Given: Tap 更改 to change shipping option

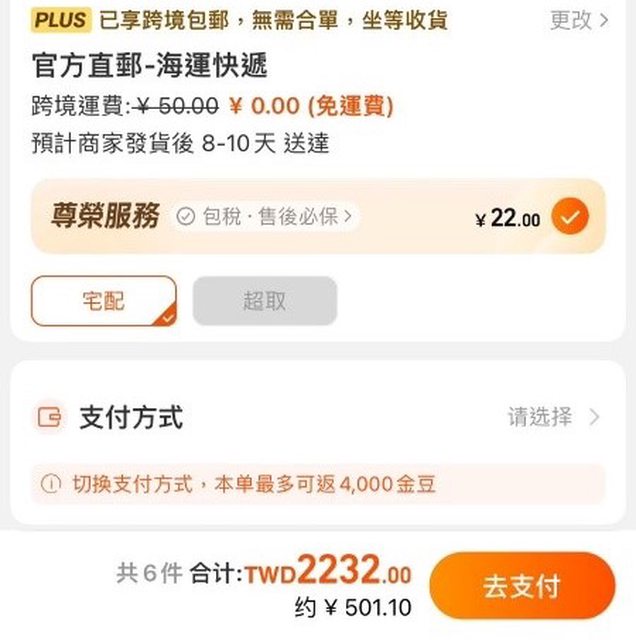Looking at the screenshot, I should [578, 20].
